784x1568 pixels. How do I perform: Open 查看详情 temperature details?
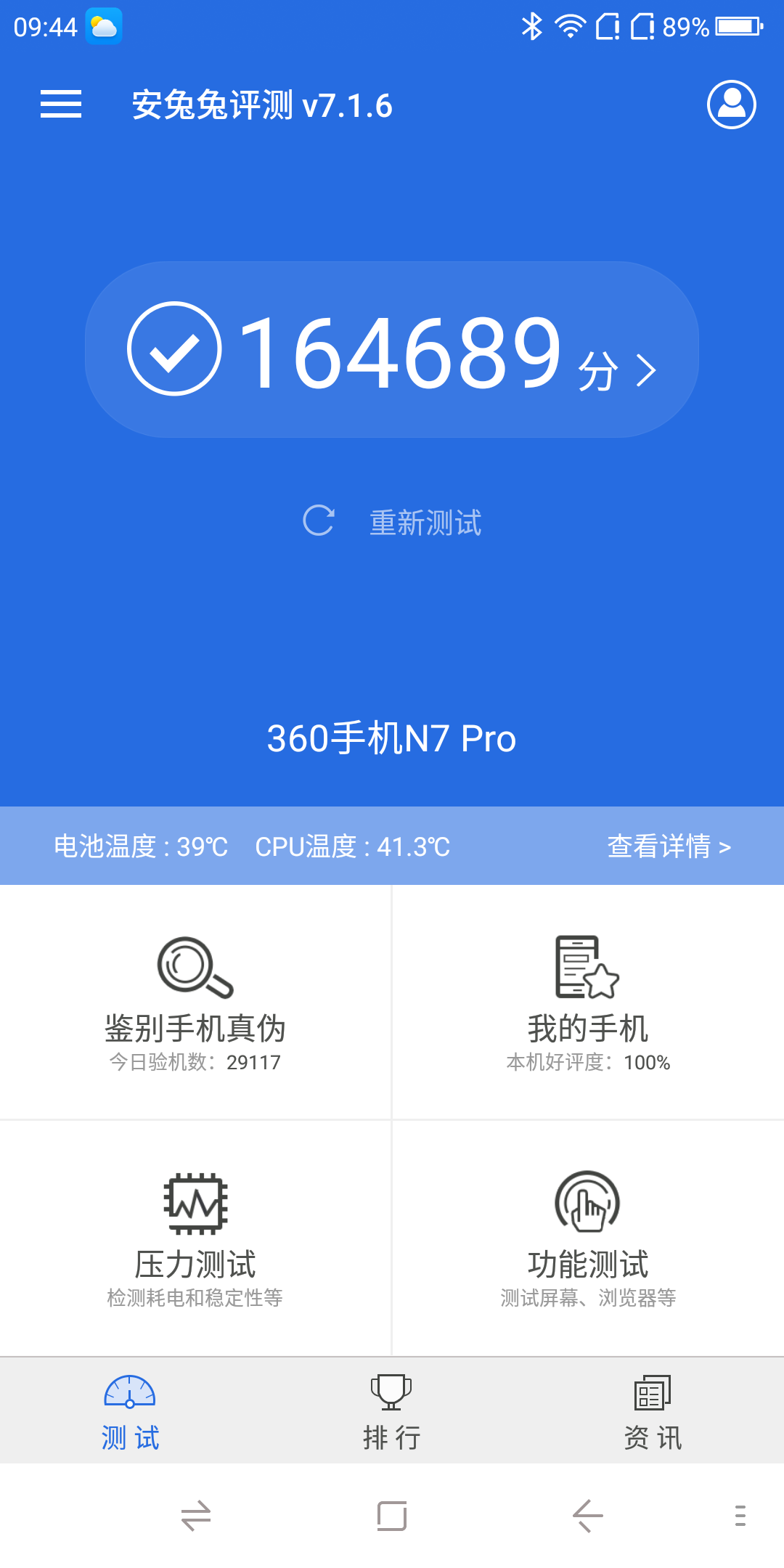(669, 846)
